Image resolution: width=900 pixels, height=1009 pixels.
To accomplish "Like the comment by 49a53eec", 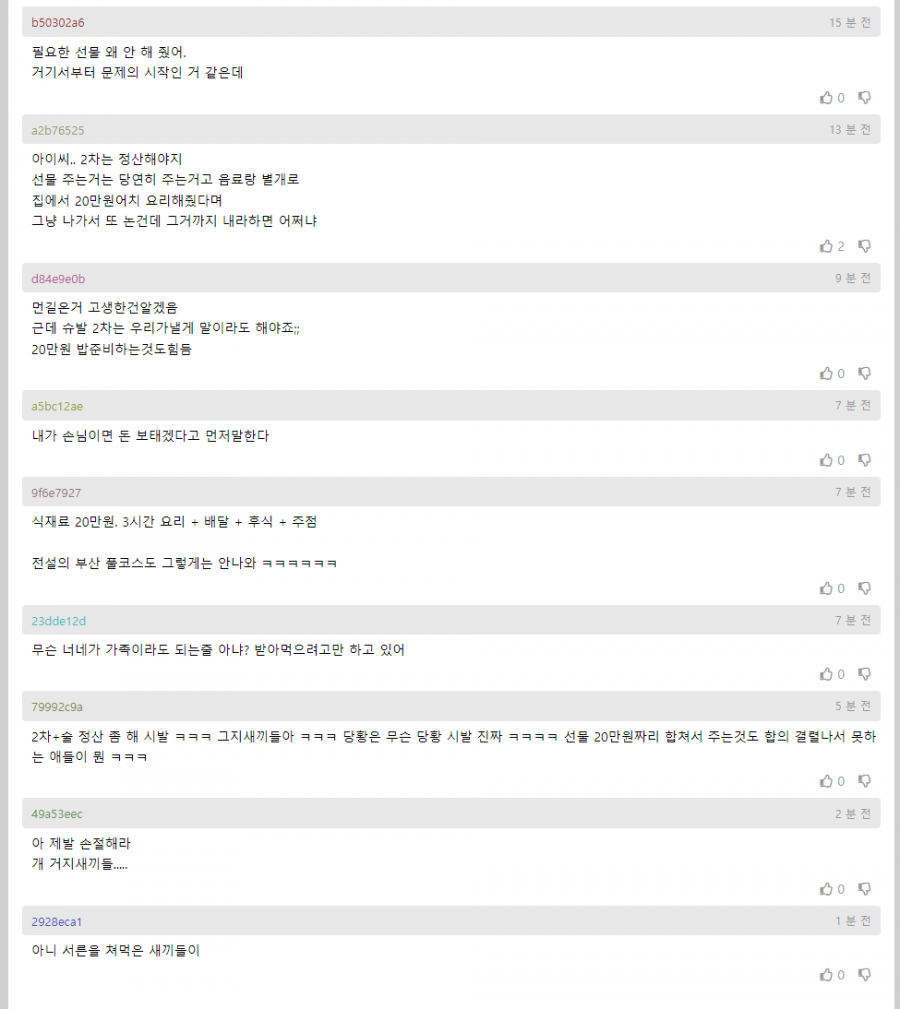I will [826, 889].
